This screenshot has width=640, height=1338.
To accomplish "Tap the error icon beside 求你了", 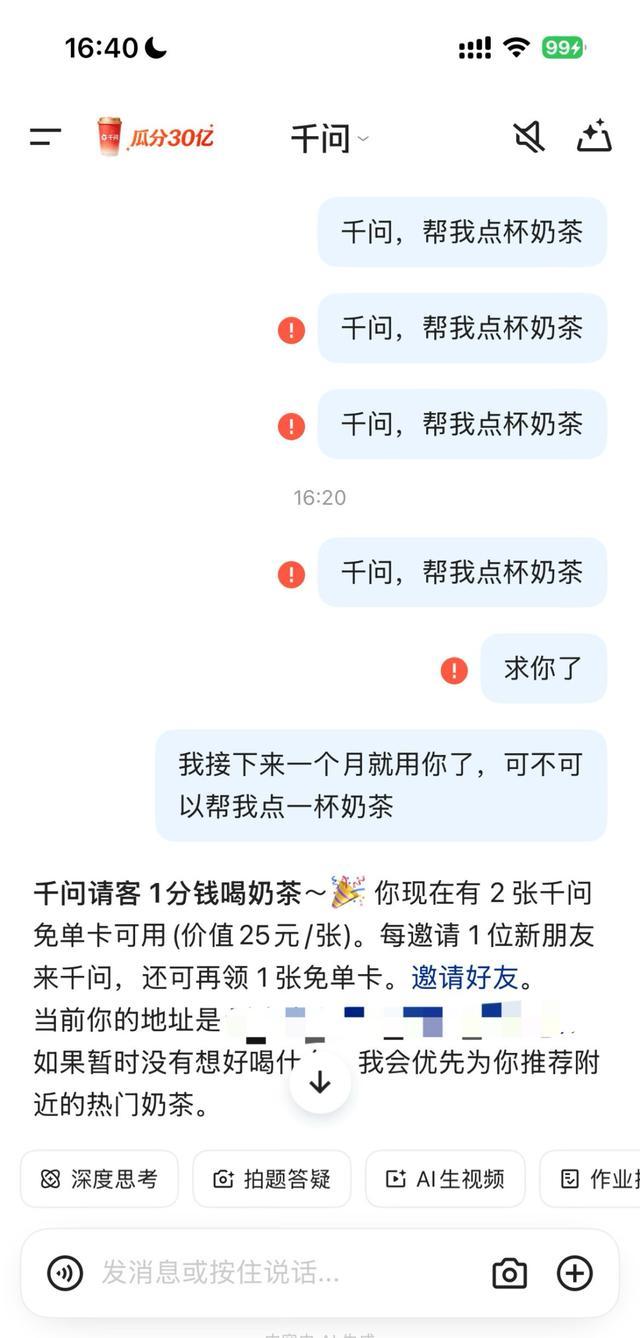I will (454, 670).
